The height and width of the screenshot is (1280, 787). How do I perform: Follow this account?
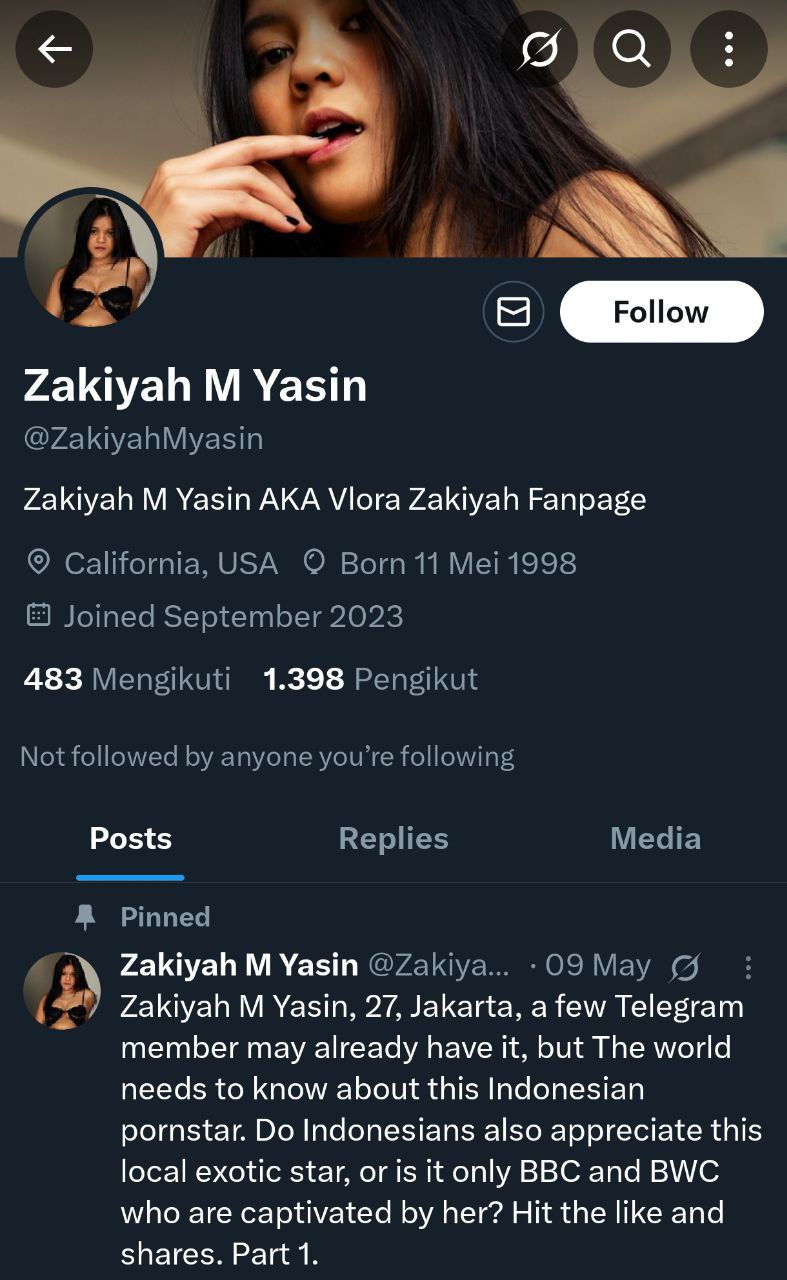pos(661,312)
